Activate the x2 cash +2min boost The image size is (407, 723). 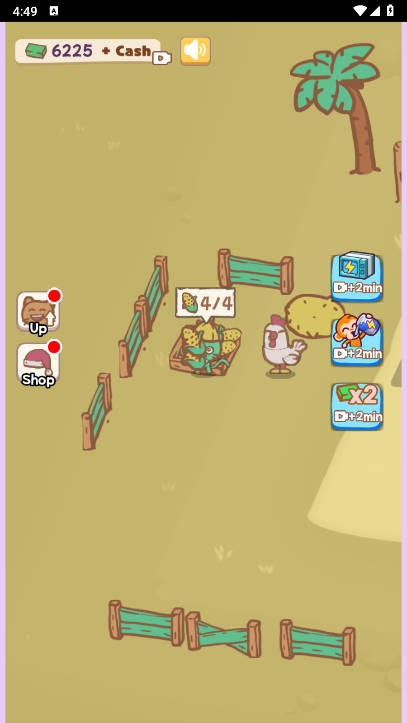click(357, 406)
